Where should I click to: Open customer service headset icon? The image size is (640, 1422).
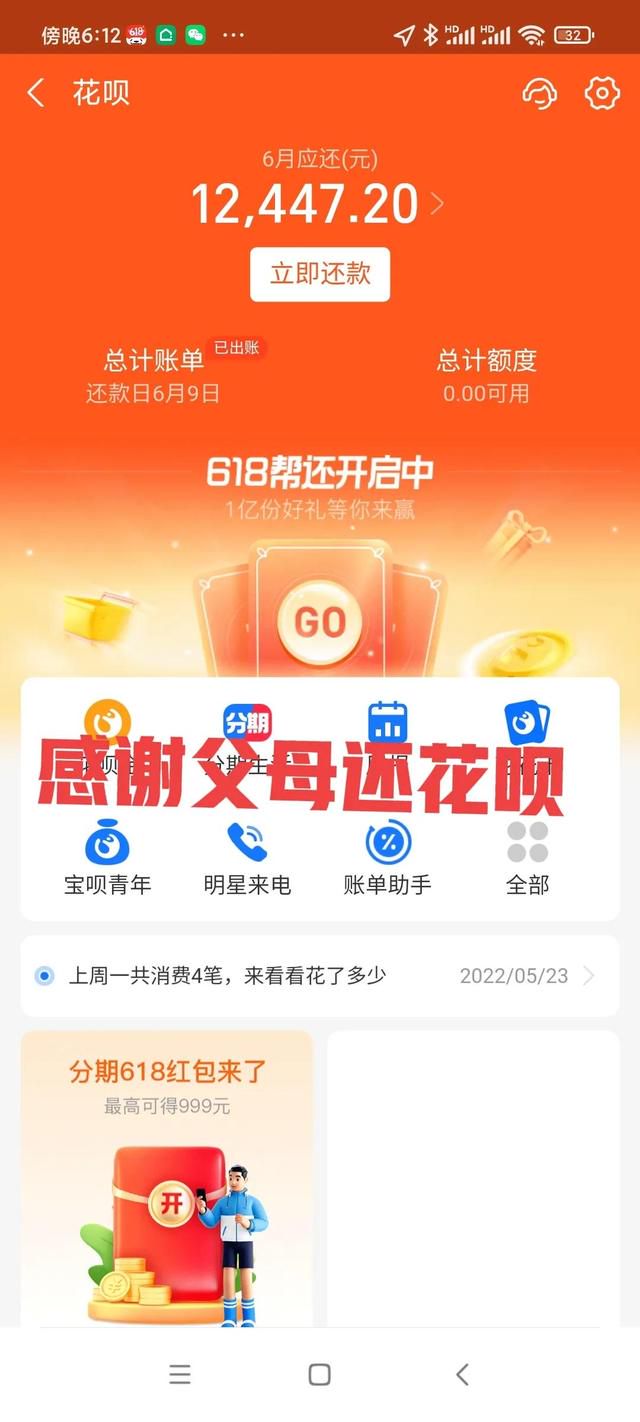click(539, 94)
